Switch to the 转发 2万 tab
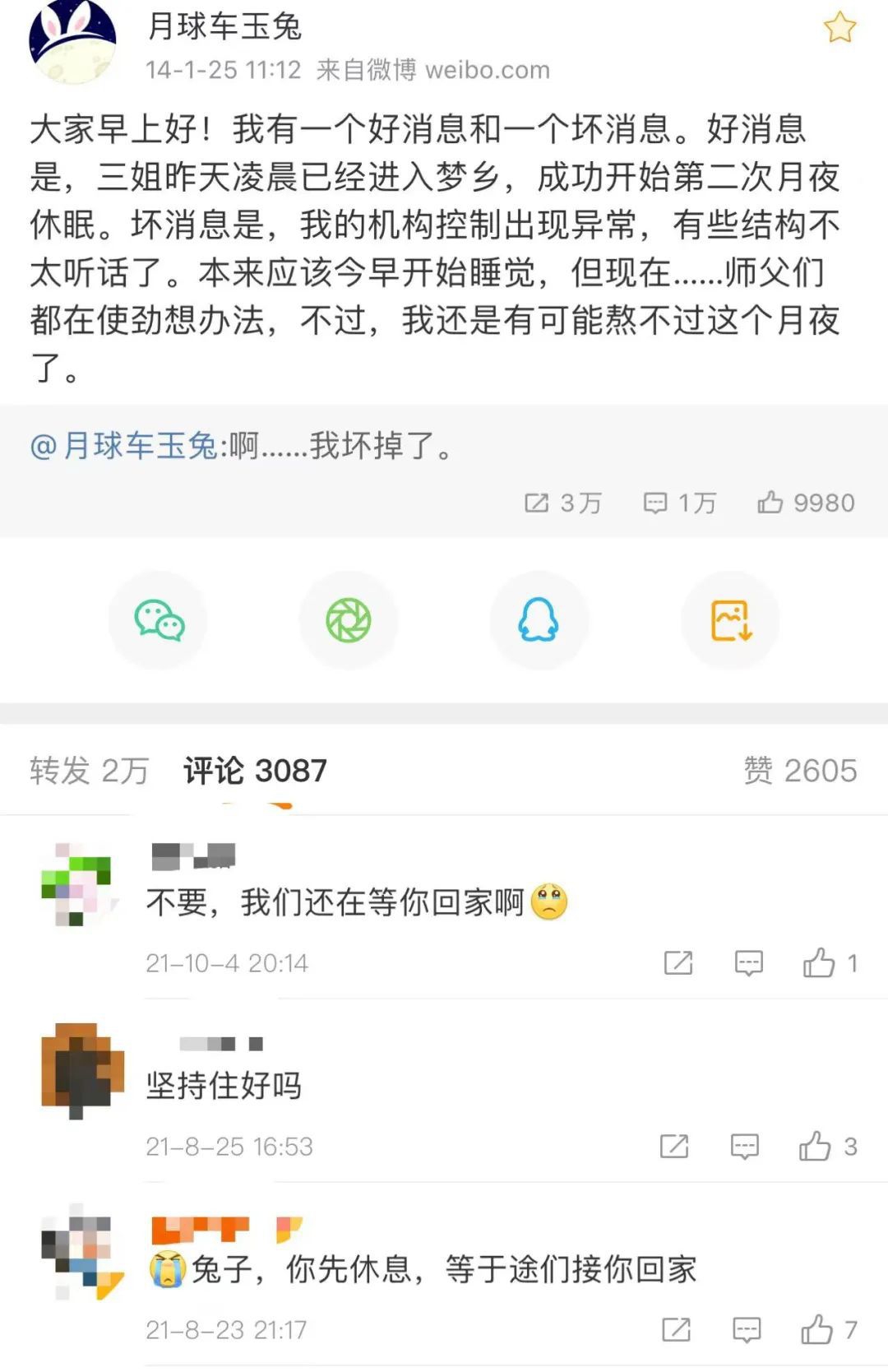The width and height of the screenshot is (888, 1372). coord(89,771)
